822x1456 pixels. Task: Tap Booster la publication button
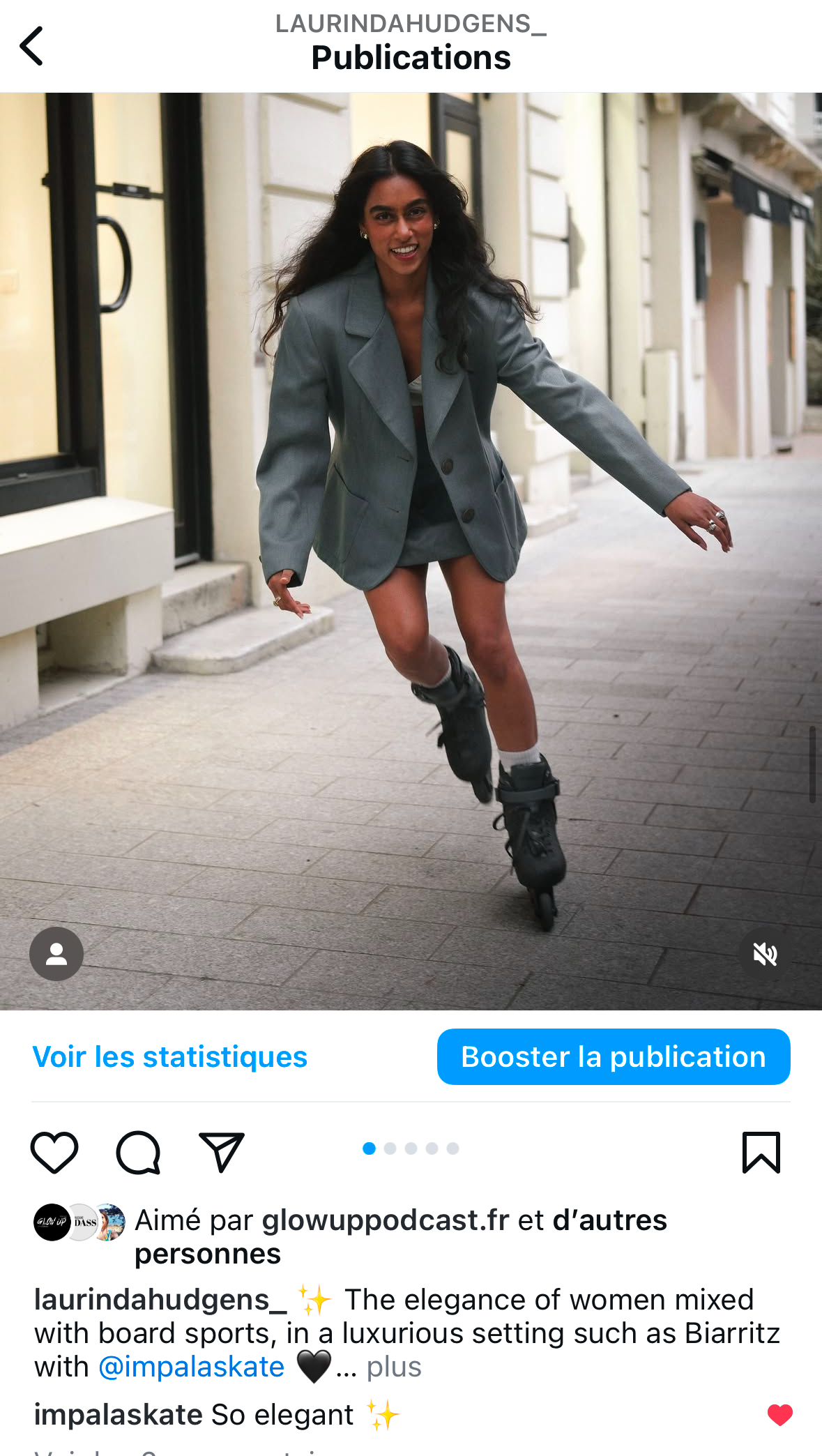[613, 1057]
